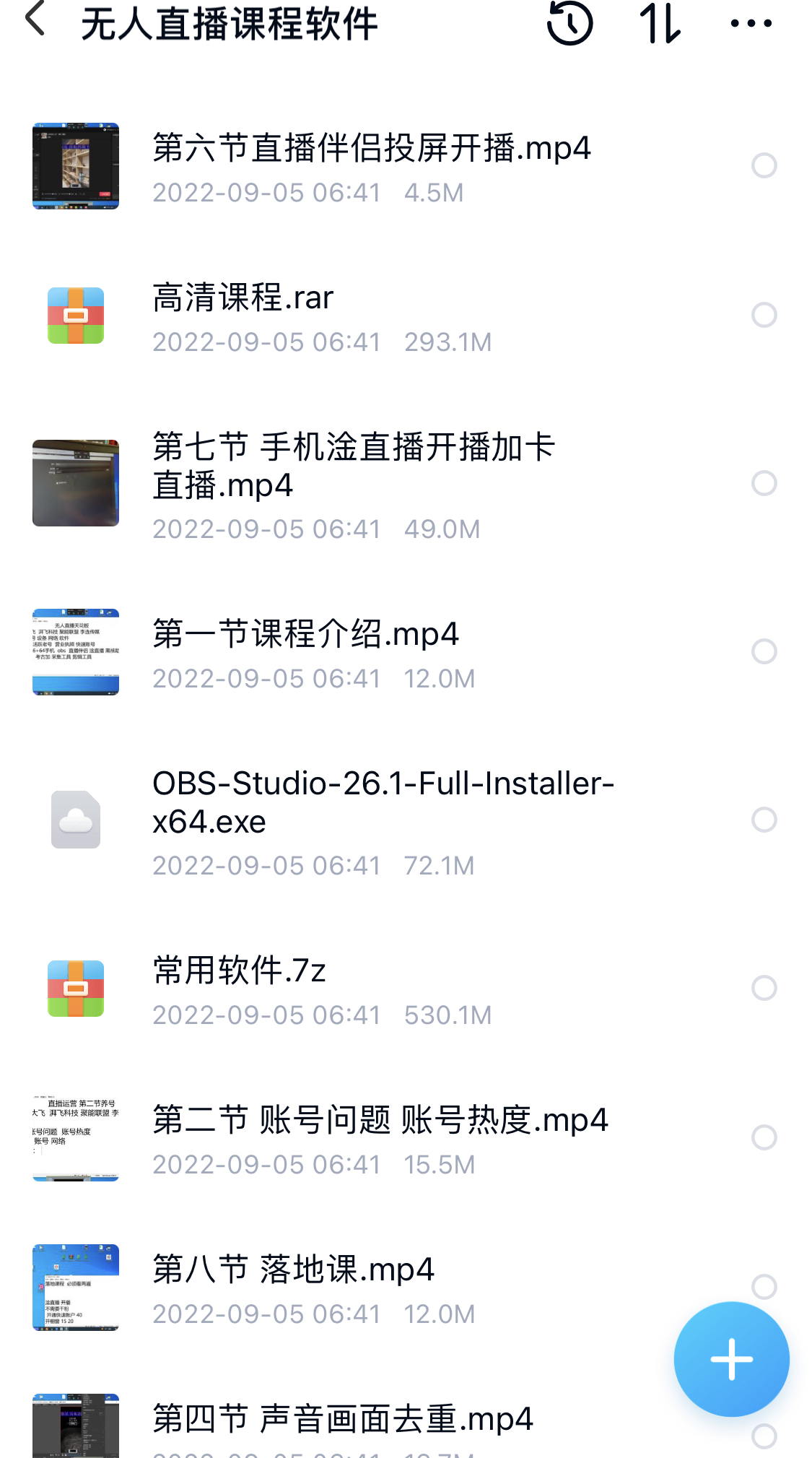Open the sort order options
Image resolution: width=812 pixels, height=1458 pixels.
[x=660, y=23]
